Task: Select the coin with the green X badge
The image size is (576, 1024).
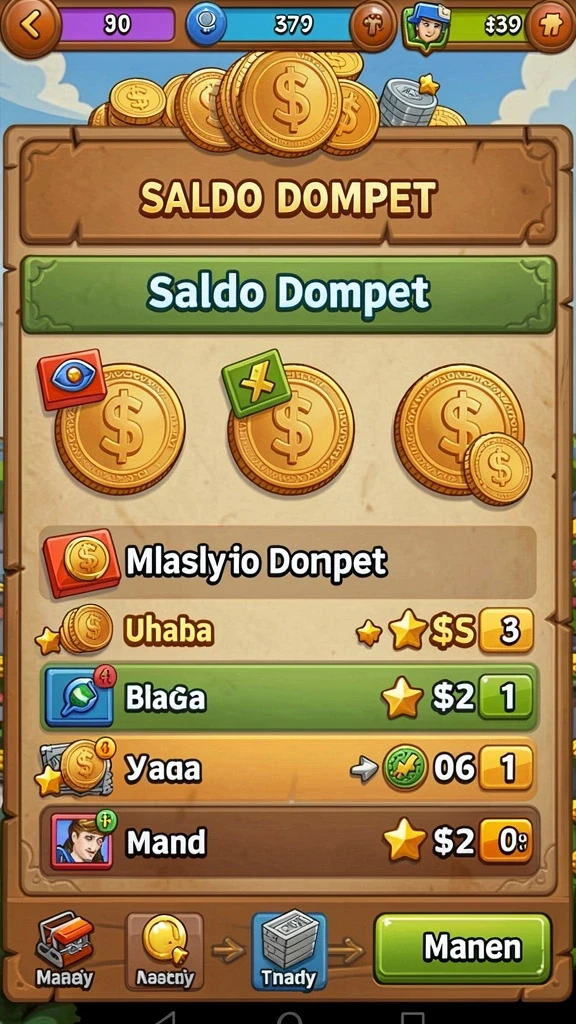Action: (x=287, y=423)
